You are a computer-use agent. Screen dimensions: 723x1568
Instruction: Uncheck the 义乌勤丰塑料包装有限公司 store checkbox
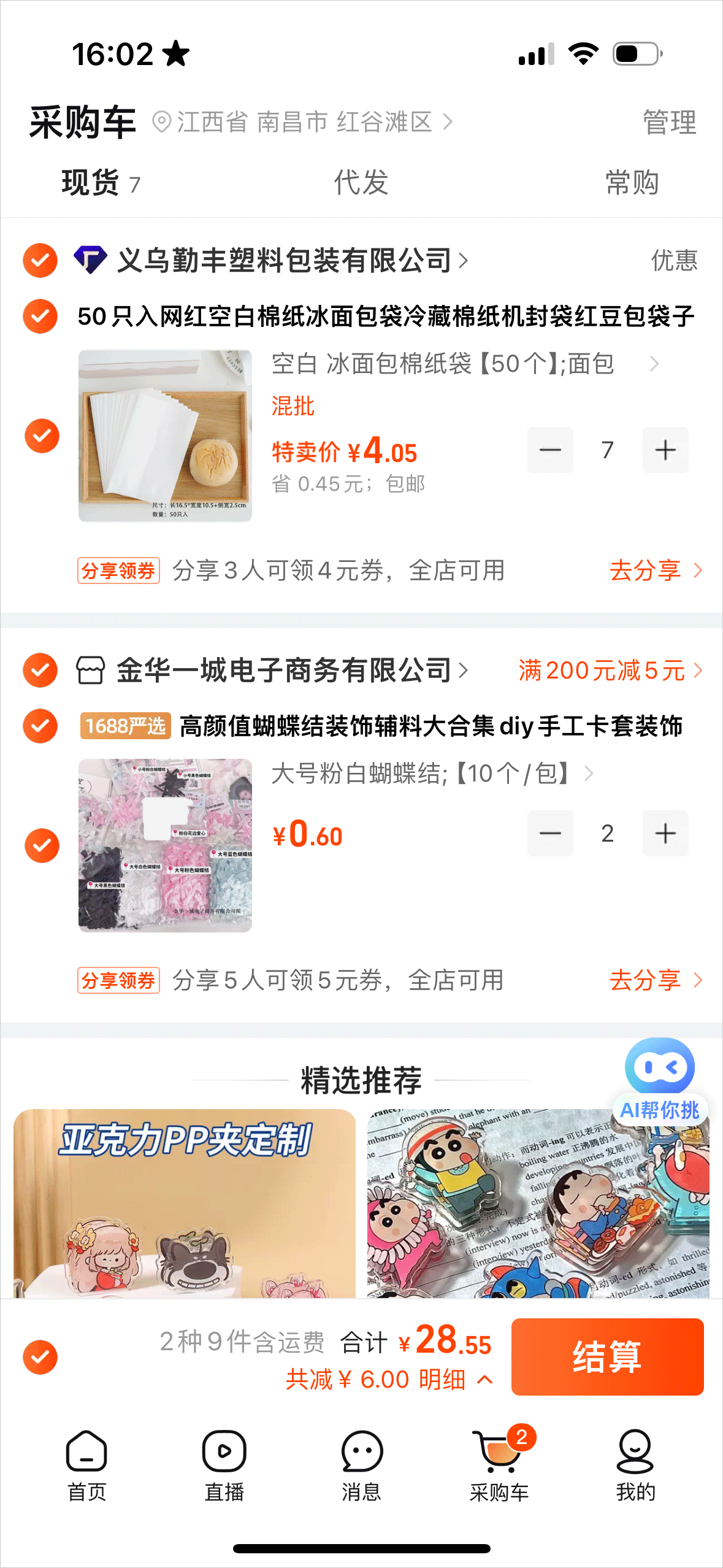[40, 260]
